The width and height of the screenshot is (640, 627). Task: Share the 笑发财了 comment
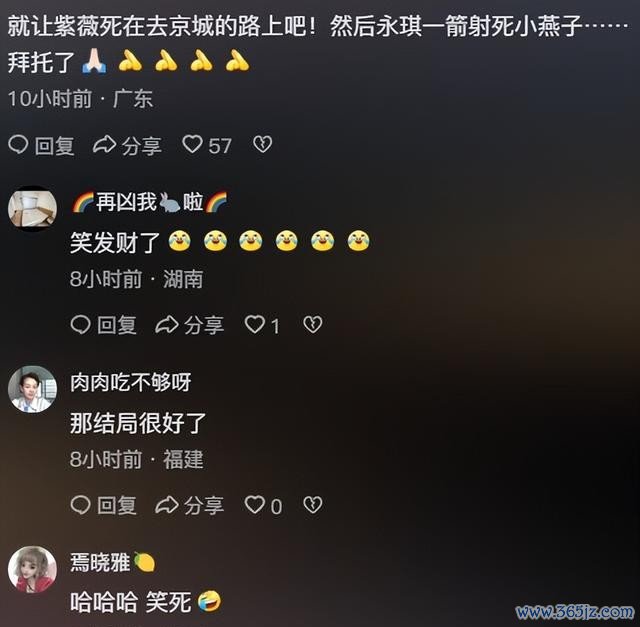pos(190,325)
